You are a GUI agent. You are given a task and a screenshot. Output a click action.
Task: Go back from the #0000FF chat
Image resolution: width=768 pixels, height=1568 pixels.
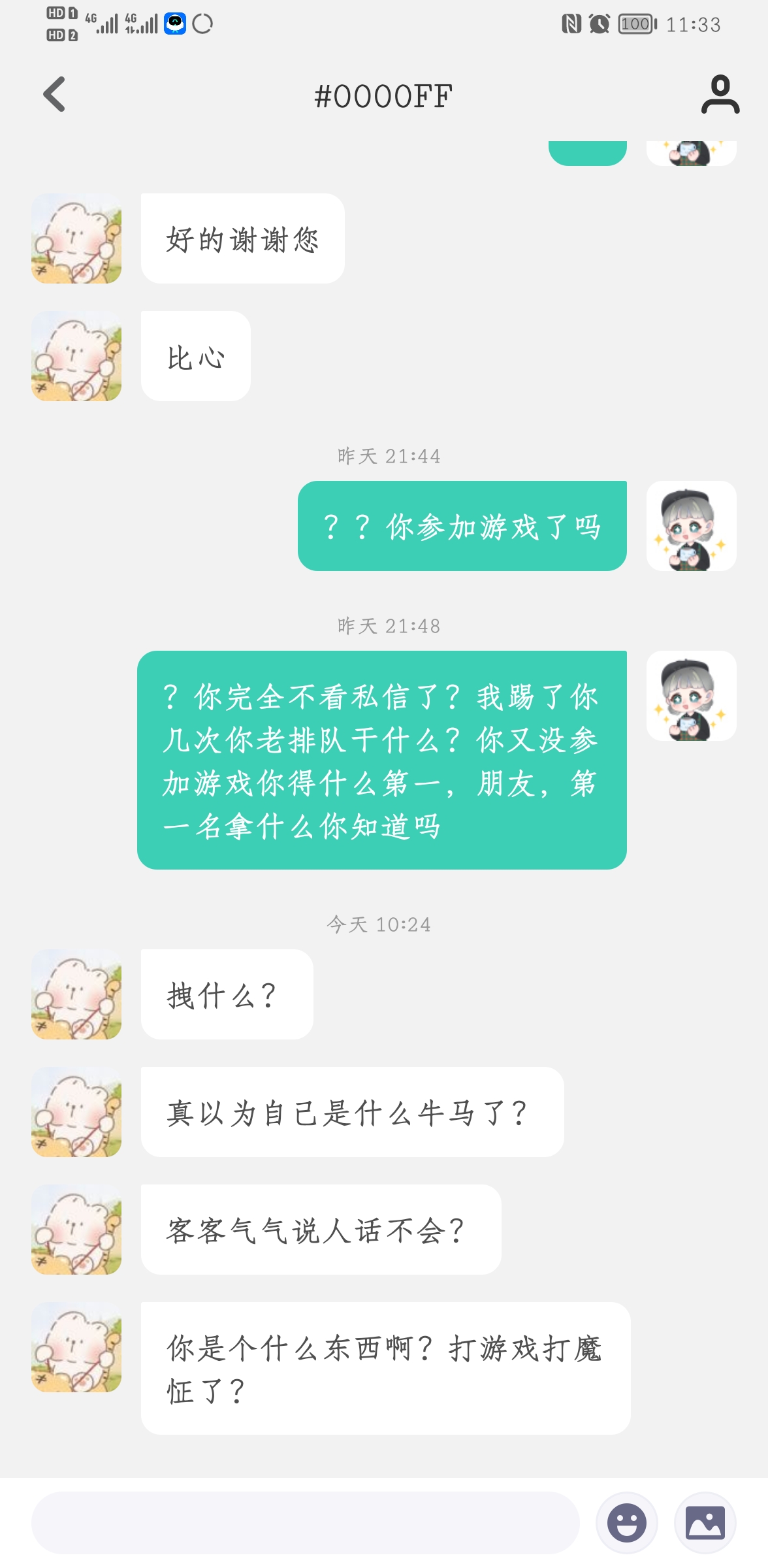(x=55, y=95)
